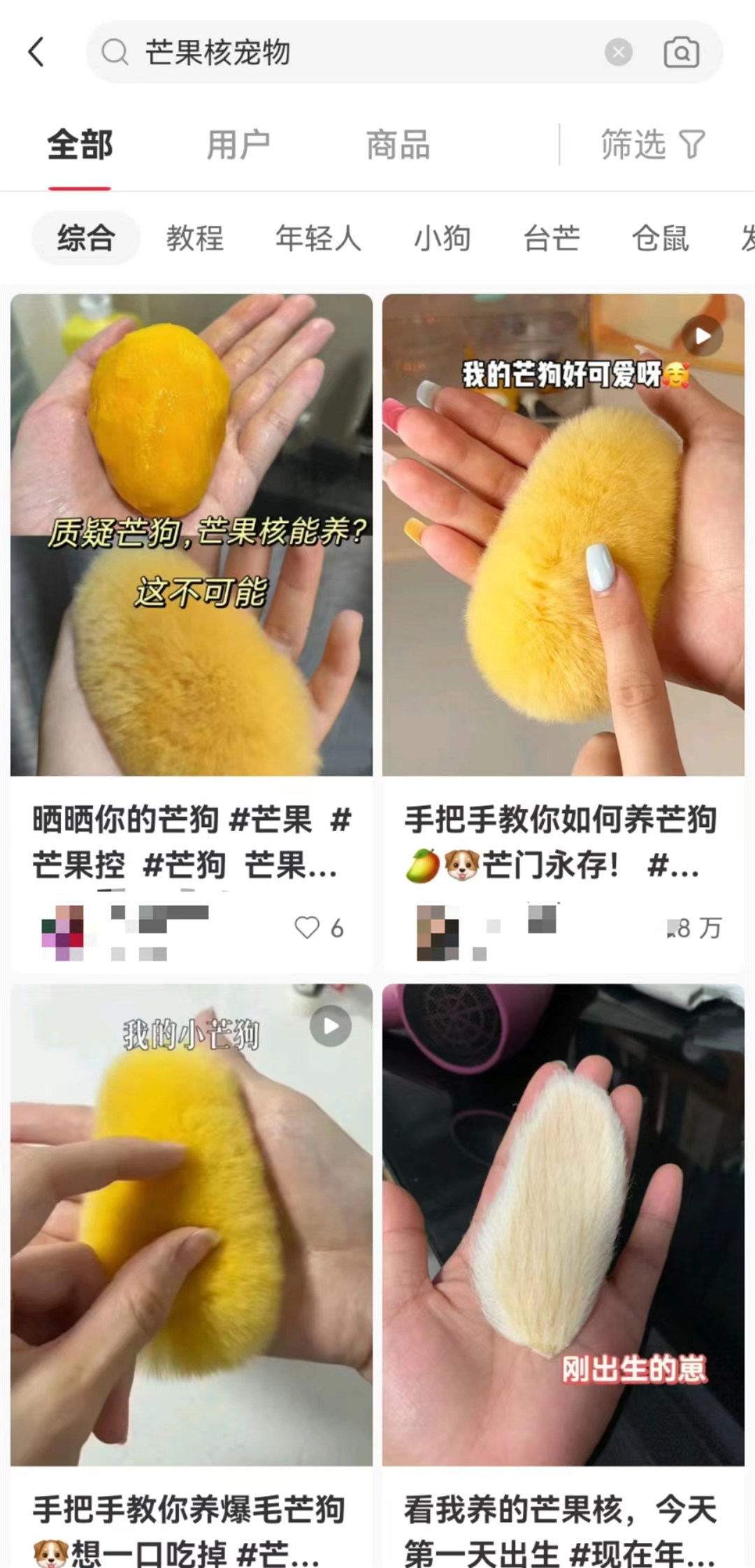Image resolution: width=755 pixels, height=1568 pixels.
Task: Tap the search field containing 芒果核宠物
Action: click(x=350, y=52)
